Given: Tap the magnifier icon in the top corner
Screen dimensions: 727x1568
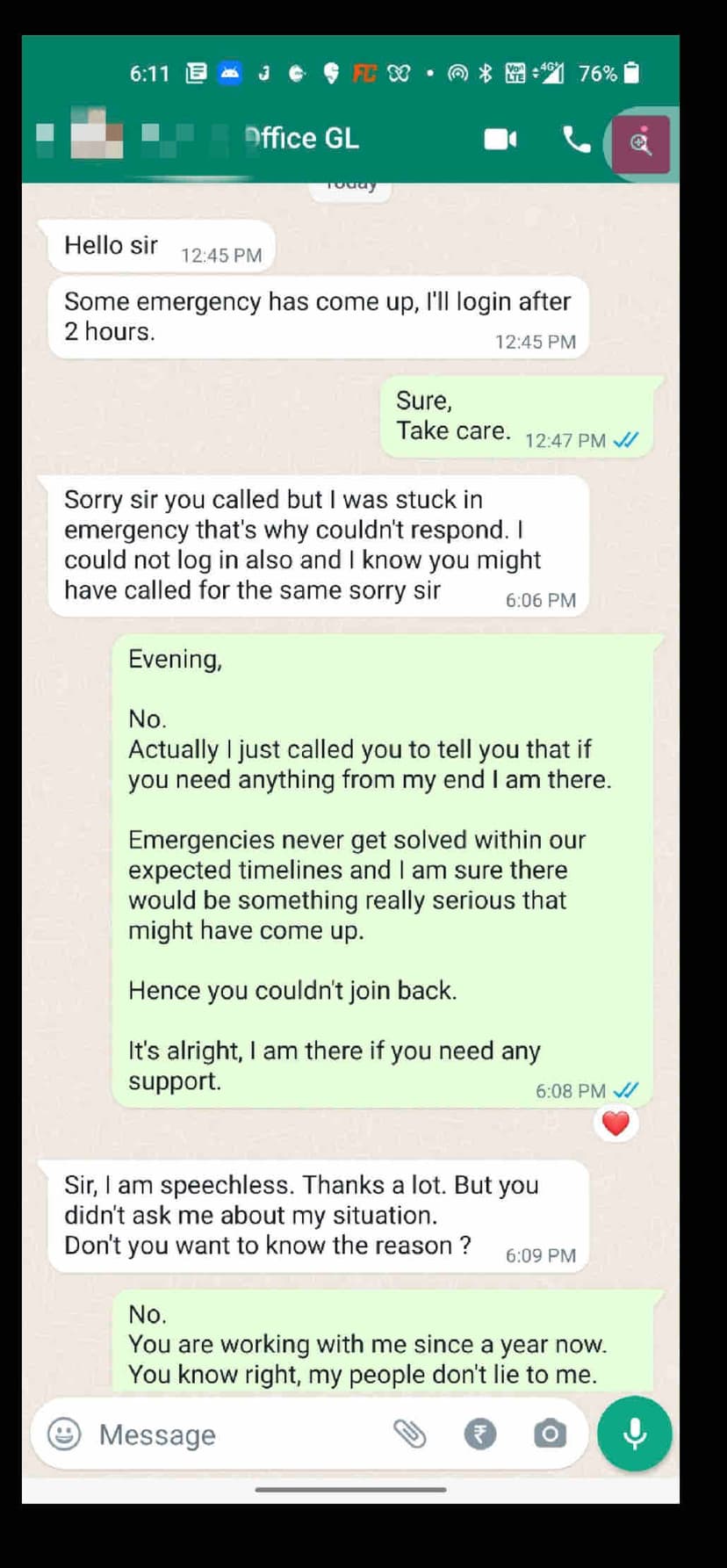Looking at the screenshot, I should (641, 143).
